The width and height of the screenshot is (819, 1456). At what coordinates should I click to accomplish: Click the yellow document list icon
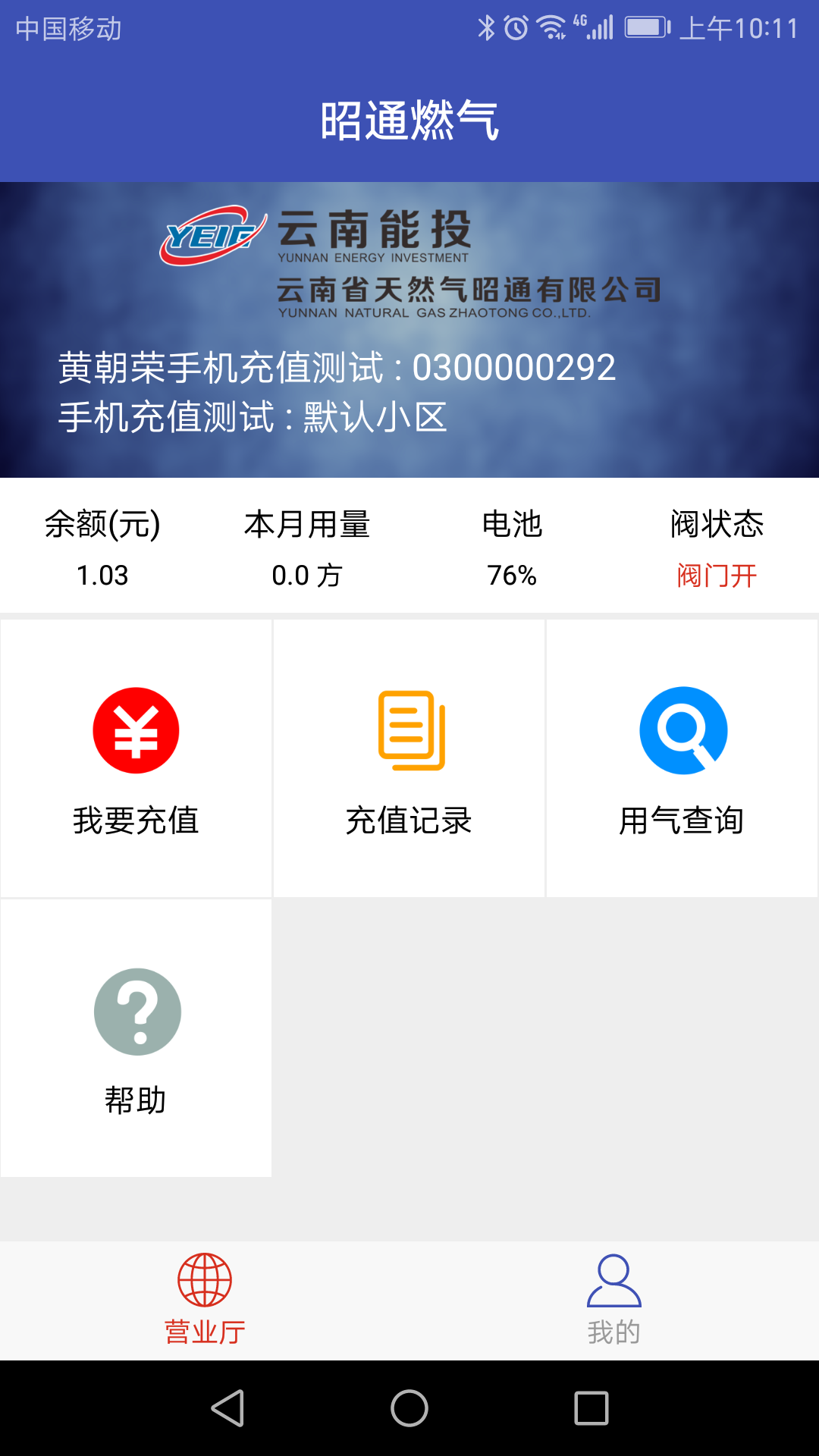click(409, 730)
